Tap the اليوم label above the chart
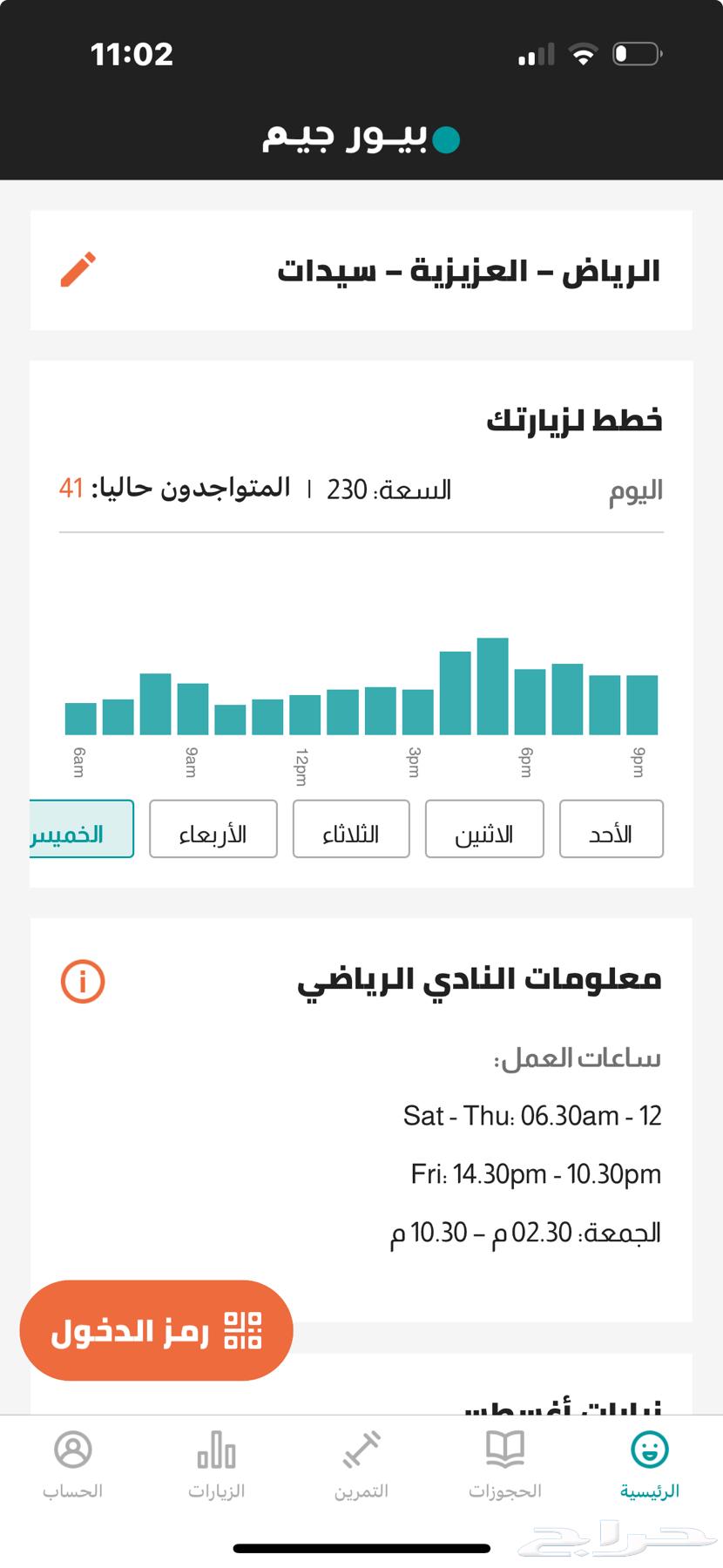The width and height of the screenshot is (723, 1568). click(635, 490)
